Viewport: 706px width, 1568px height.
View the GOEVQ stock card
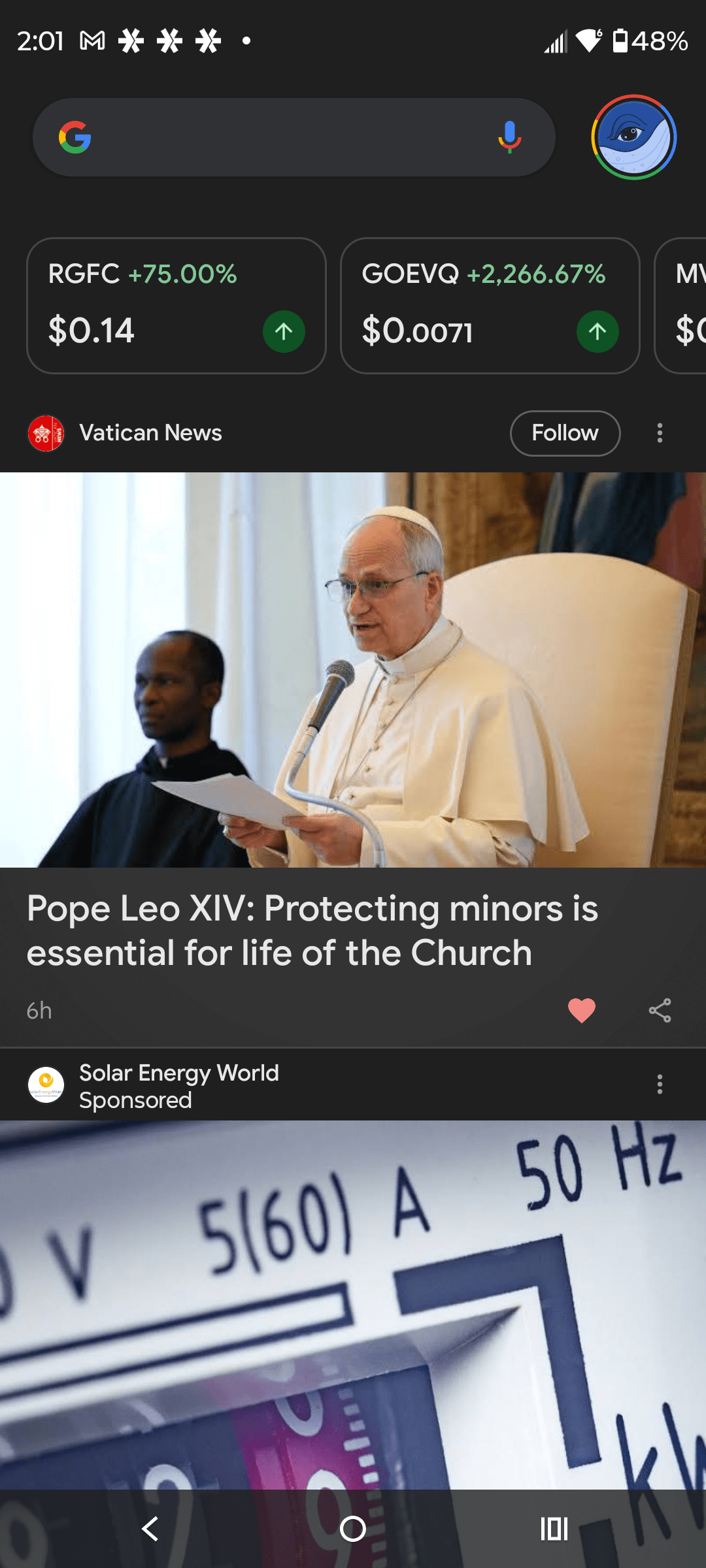490,306
